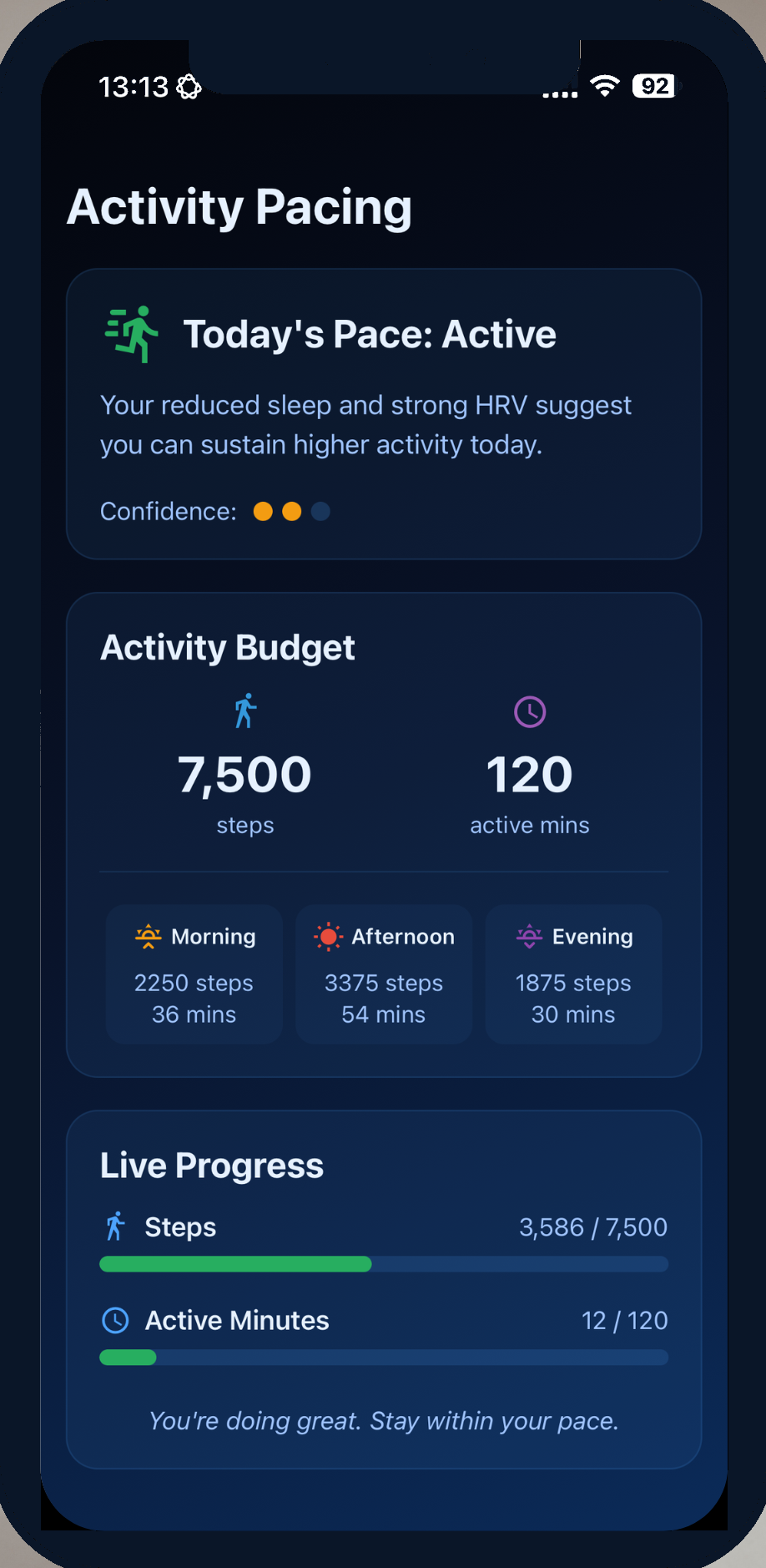Tap the purple clock icon above 120
Viewport: 766px width, 1568px height.
pyautogui.click(x=529, y=711)
